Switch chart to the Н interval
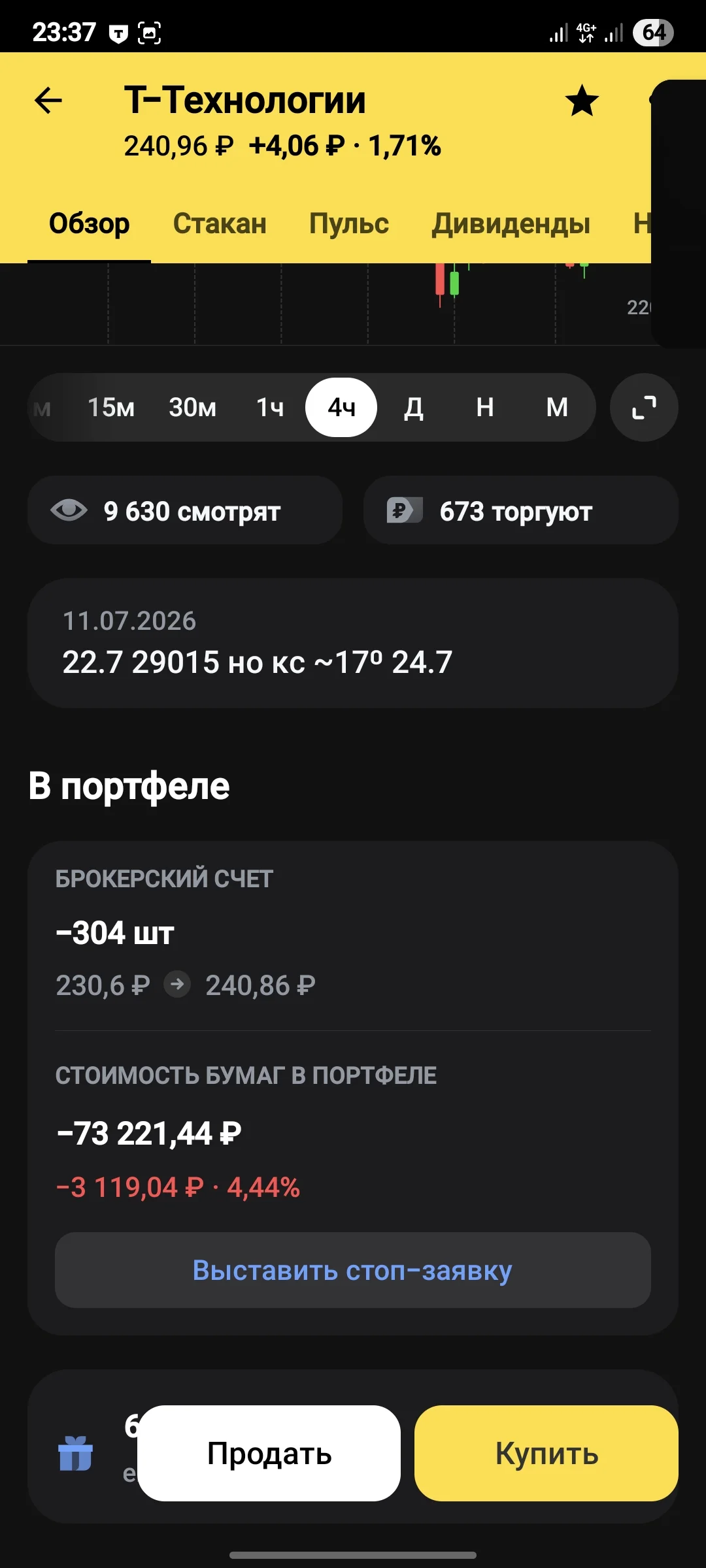The image size is (706, 1568). tap(485, 407)
